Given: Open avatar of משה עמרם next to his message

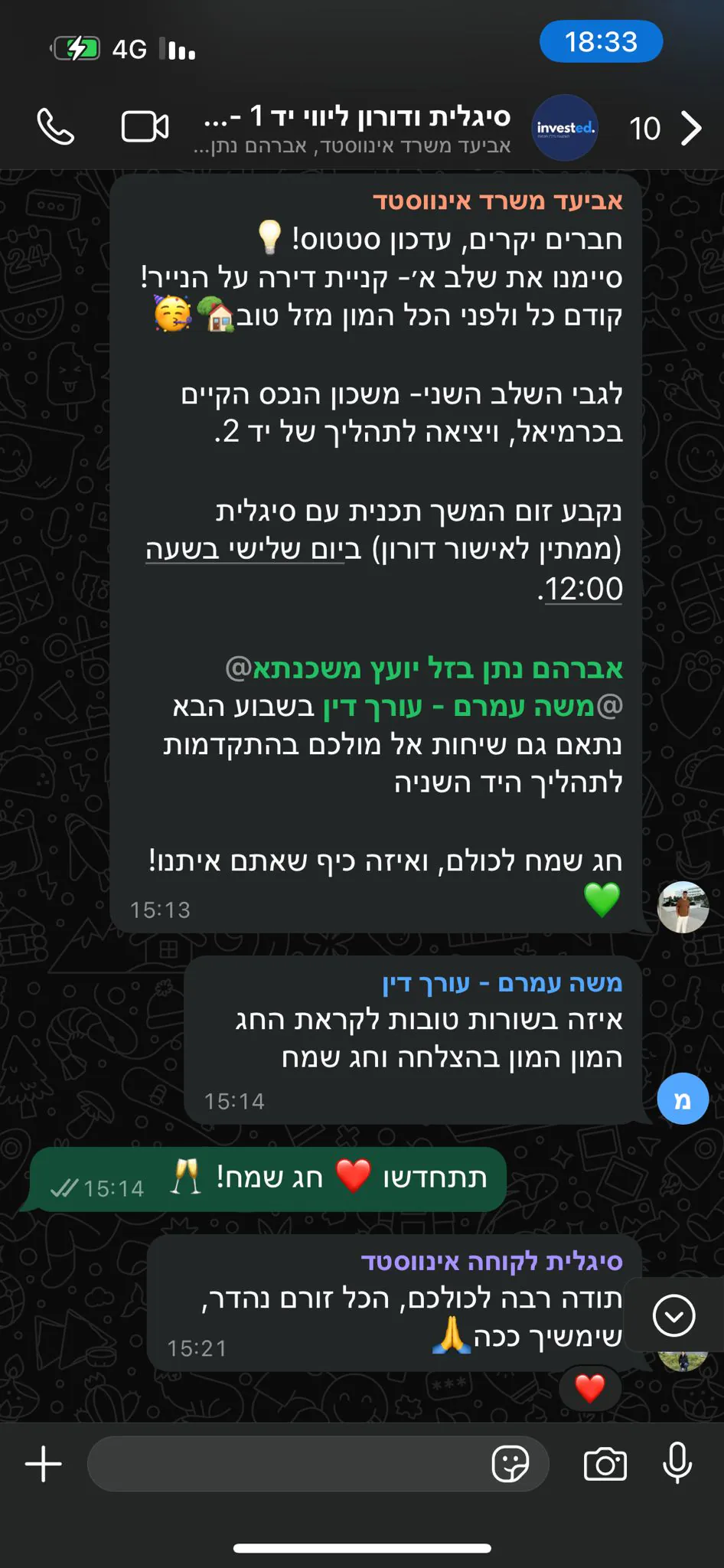Looking at the screenshot, I should (683, 1099).
